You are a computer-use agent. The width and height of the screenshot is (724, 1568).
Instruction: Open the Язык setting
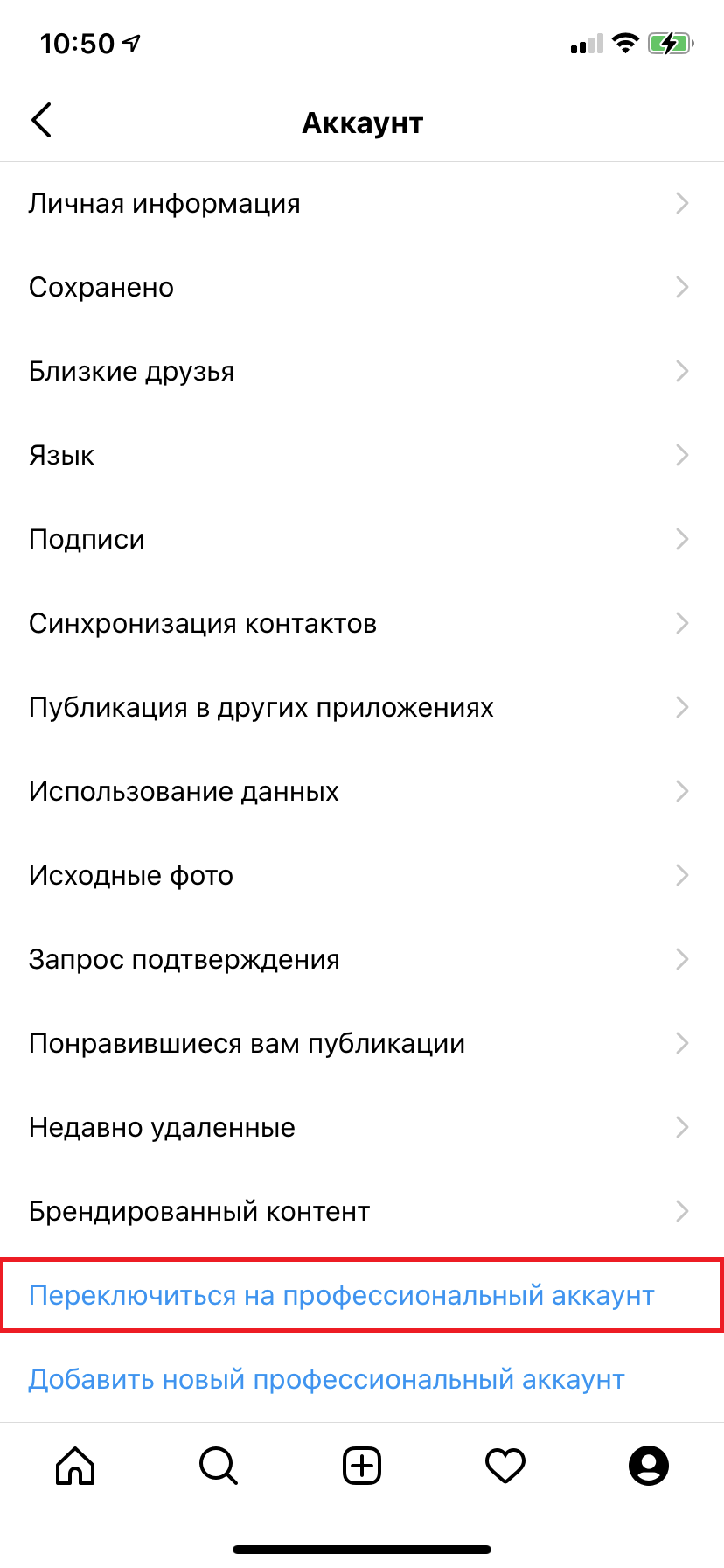[61, 456]
